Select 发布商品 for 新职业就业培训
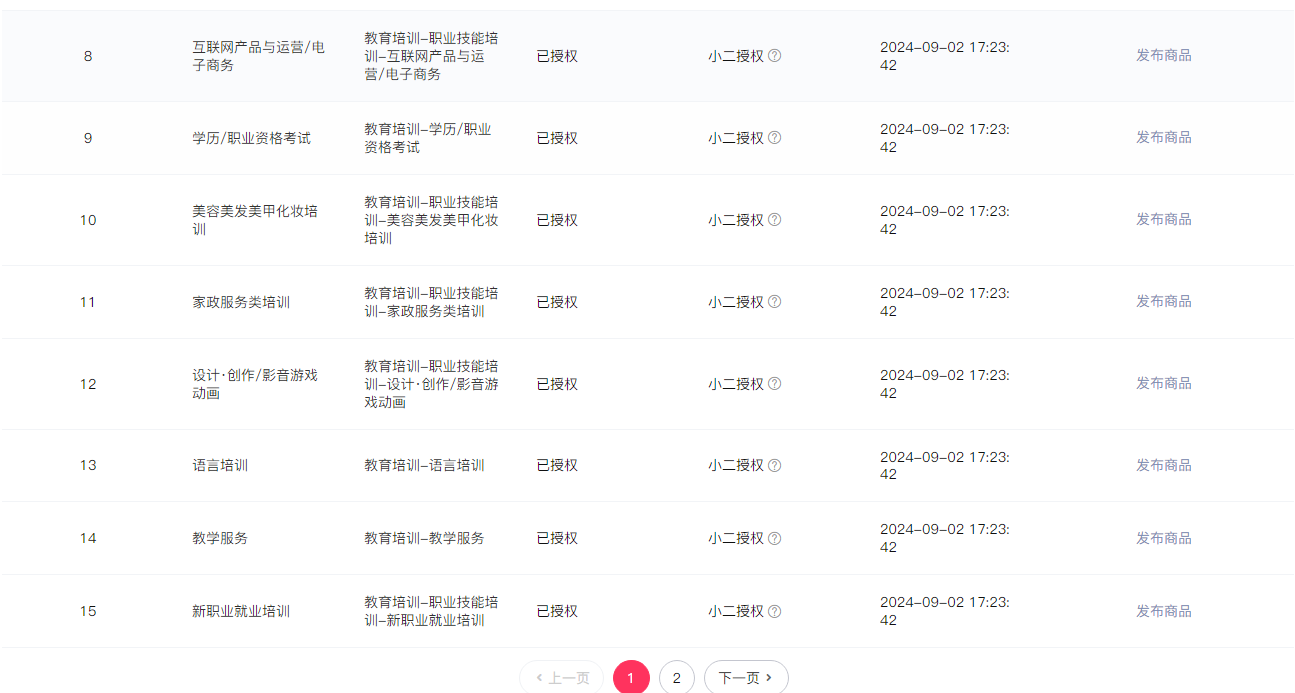 coord(1163,612)
